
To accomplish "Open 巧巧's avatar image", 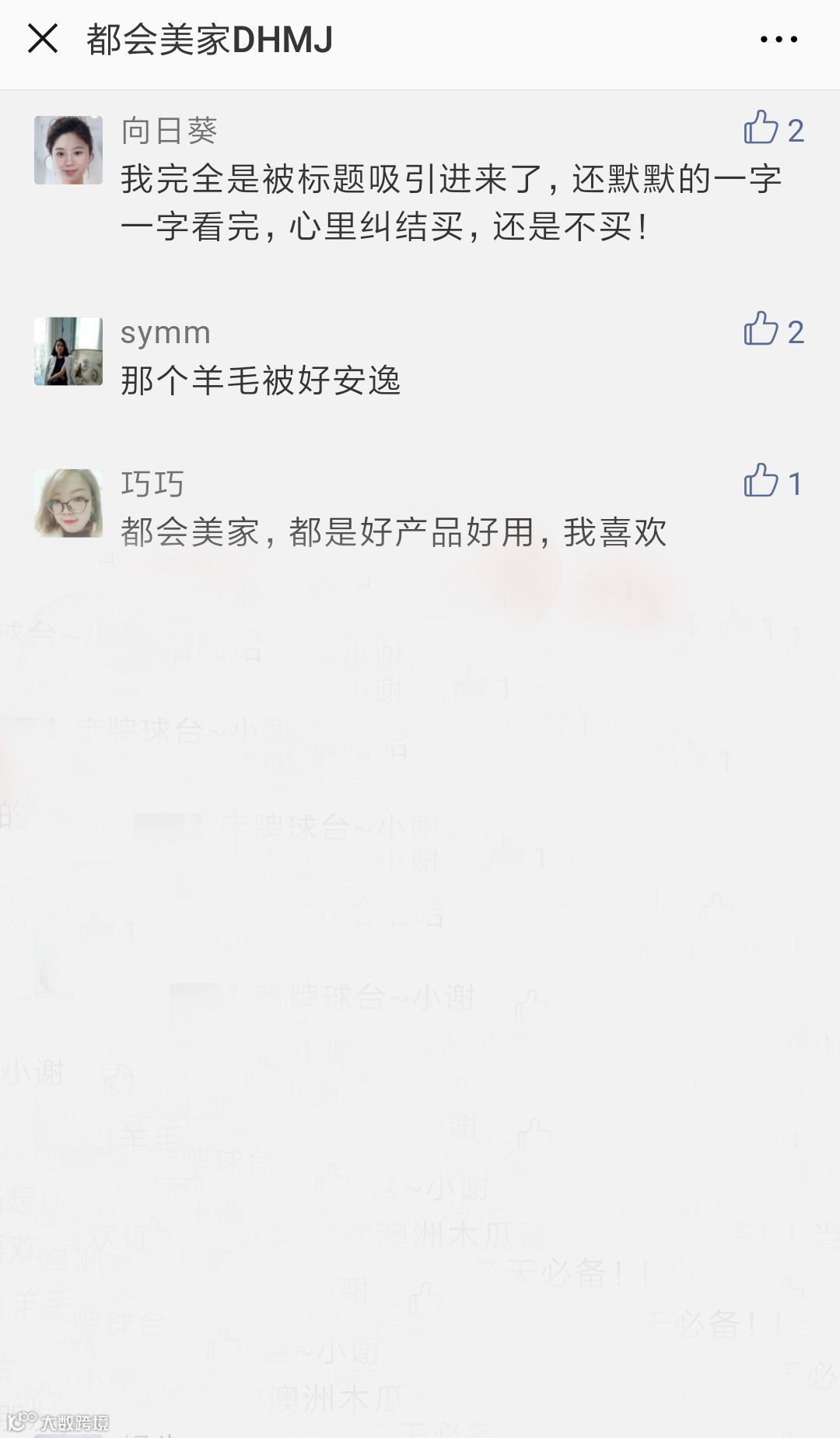I will pos(68,502).
